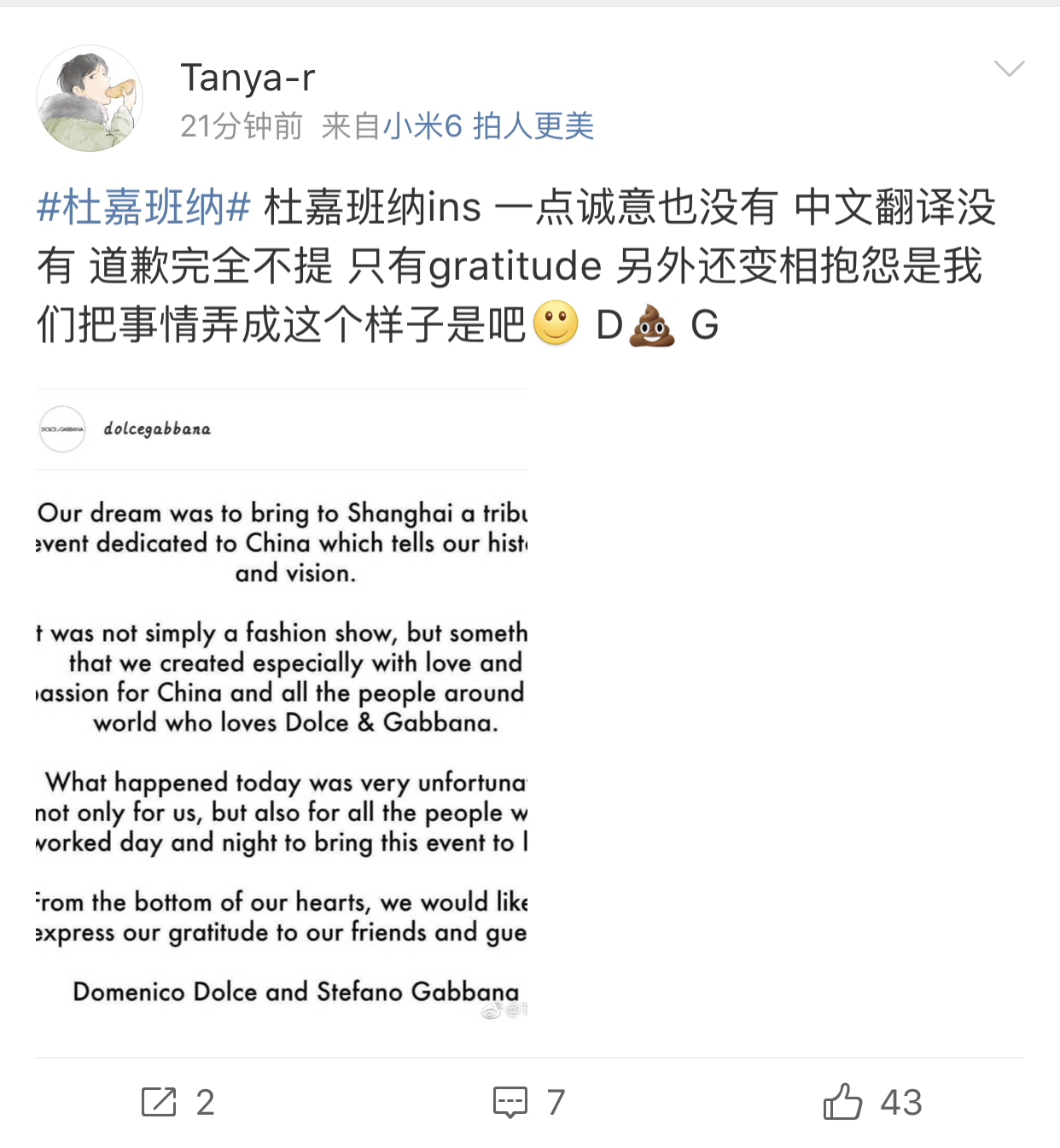Like Tanya-r's post
1060x1148 pixels.
[x=872, y=1102]
